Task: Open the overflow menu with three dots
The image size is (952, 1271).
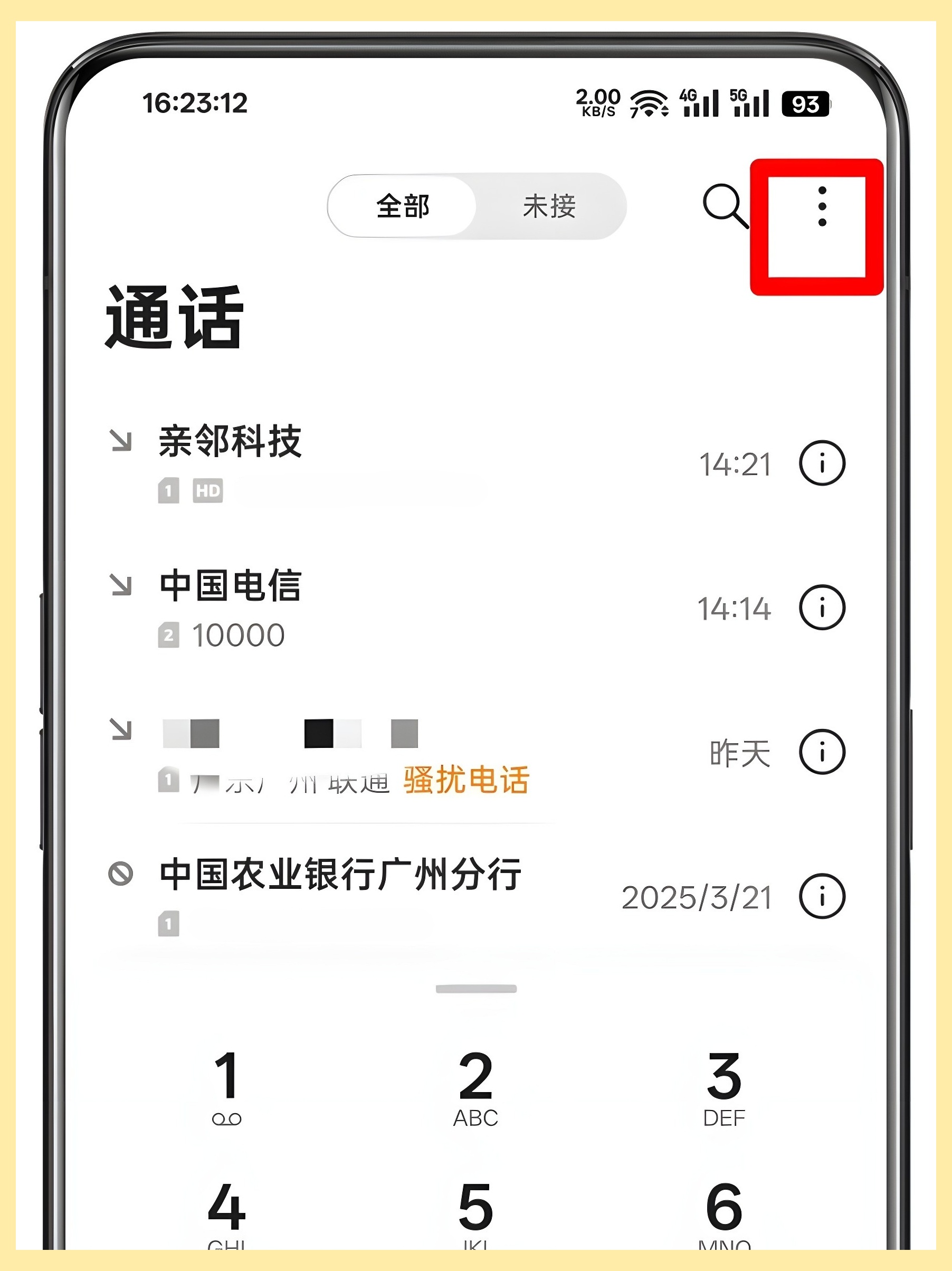Action: click(822, 206)
